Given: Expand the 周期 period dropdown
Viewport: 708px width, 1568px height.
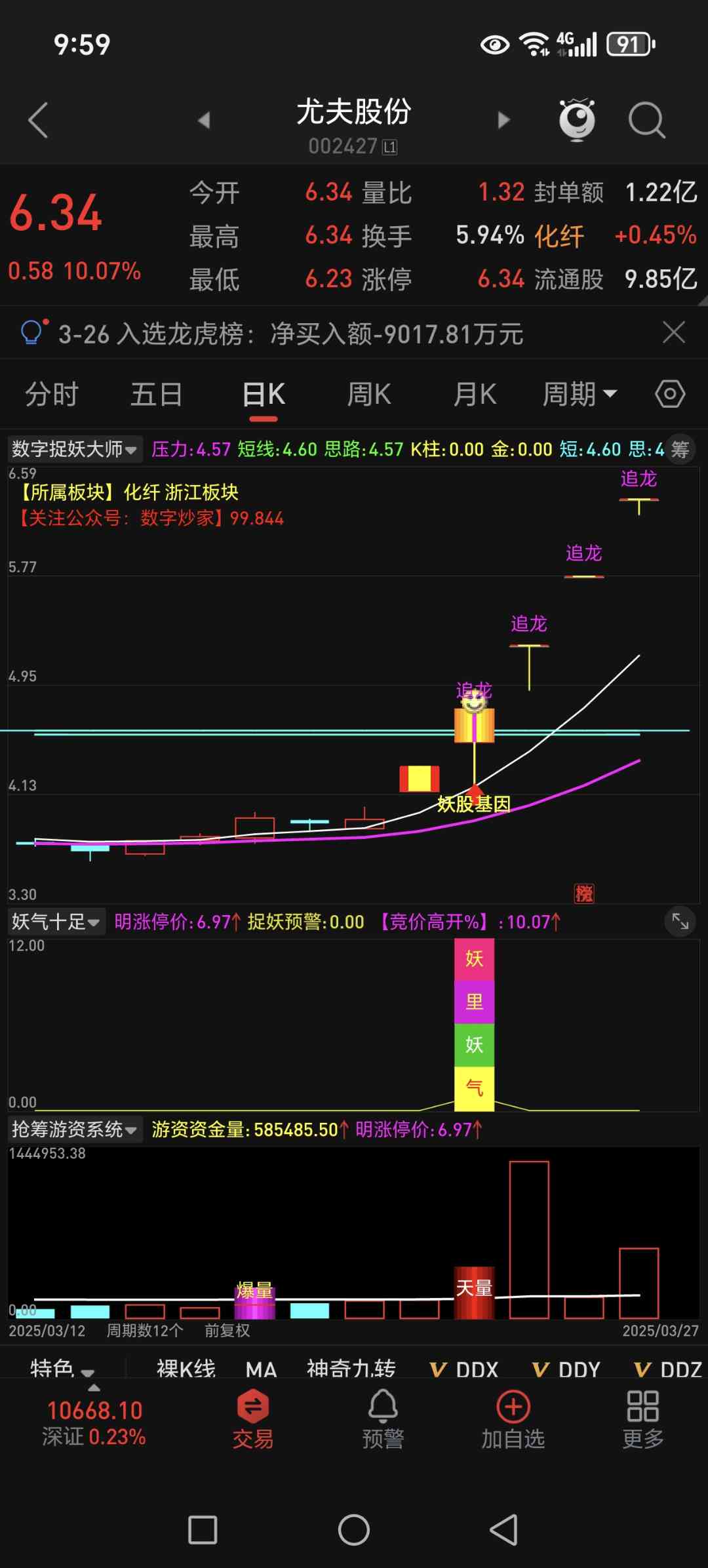Looking at the screenshot, I should [580, 395].
